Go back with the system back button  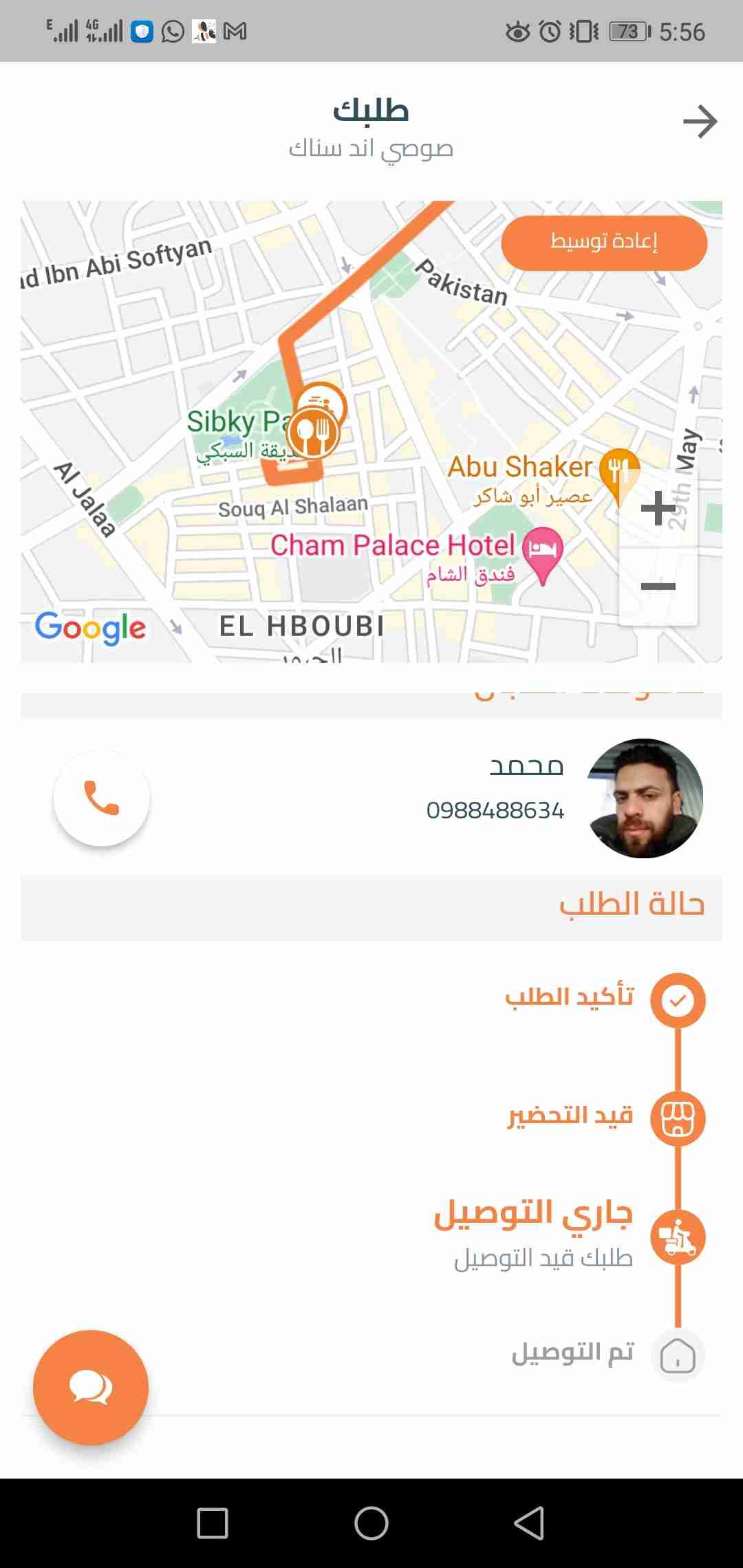point(530,1523)
